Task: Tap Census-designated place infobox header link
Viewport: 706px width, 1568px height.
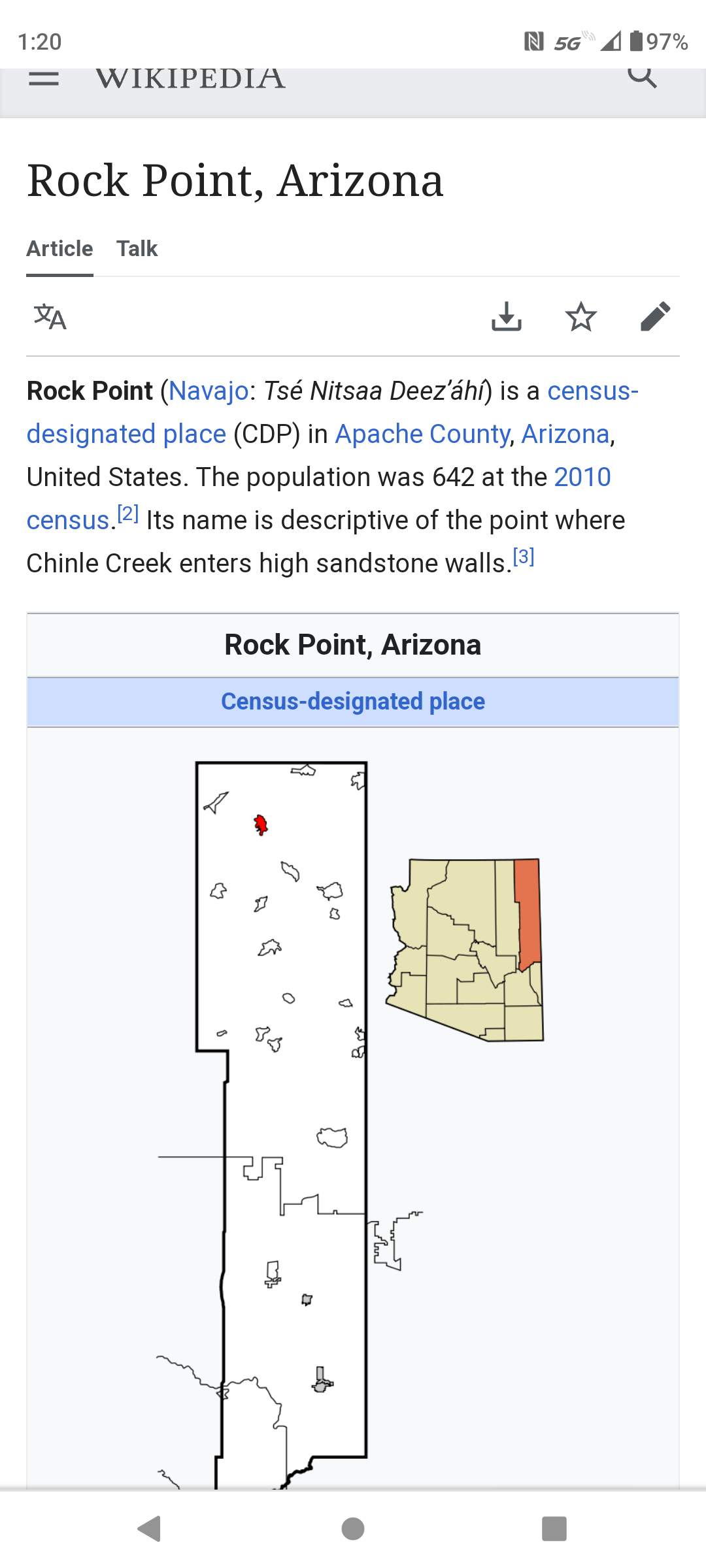Action: (x=353, y=702)
